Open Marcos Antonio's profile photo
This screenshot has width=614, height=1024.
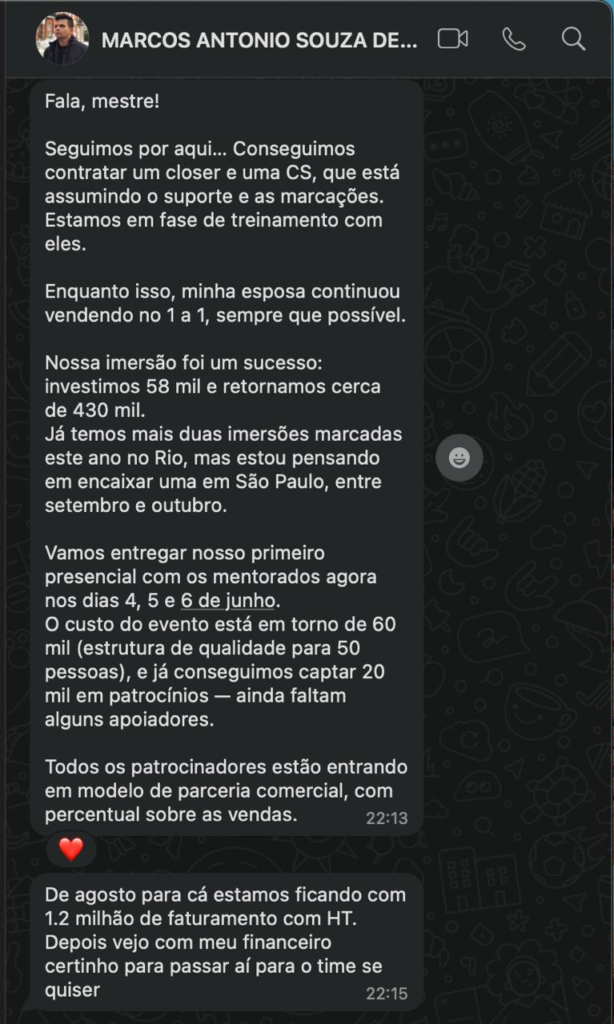click(x=62, y=39)
